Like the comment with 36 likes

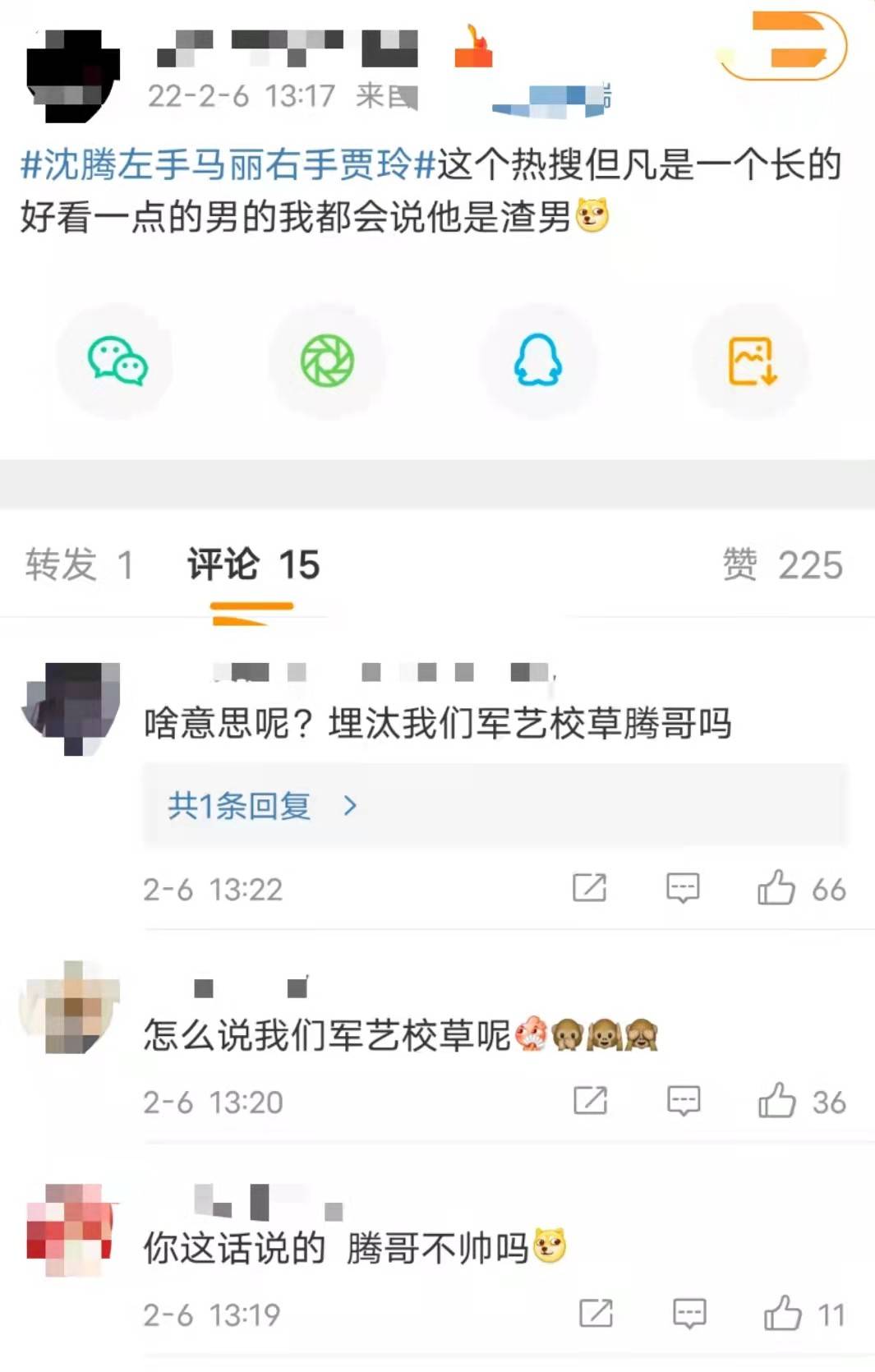point(777,1101)
